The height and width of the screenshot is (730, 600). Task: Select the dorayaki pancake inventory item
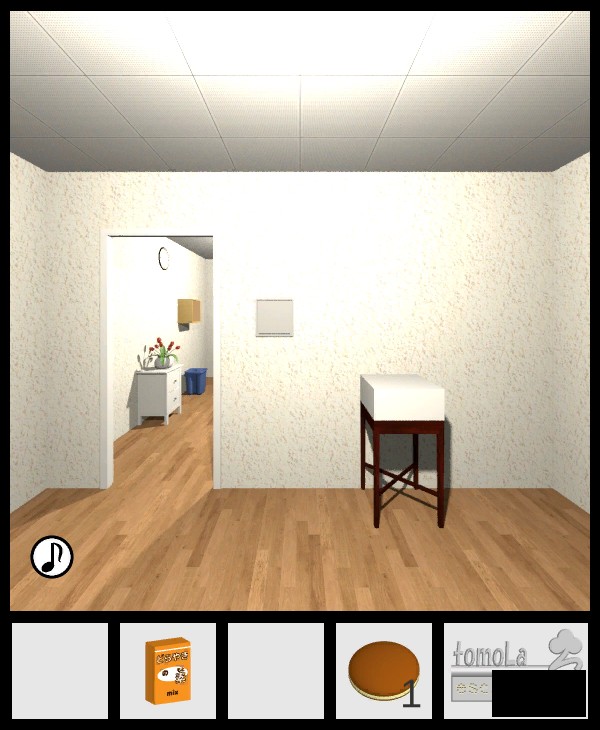point(382,670)
